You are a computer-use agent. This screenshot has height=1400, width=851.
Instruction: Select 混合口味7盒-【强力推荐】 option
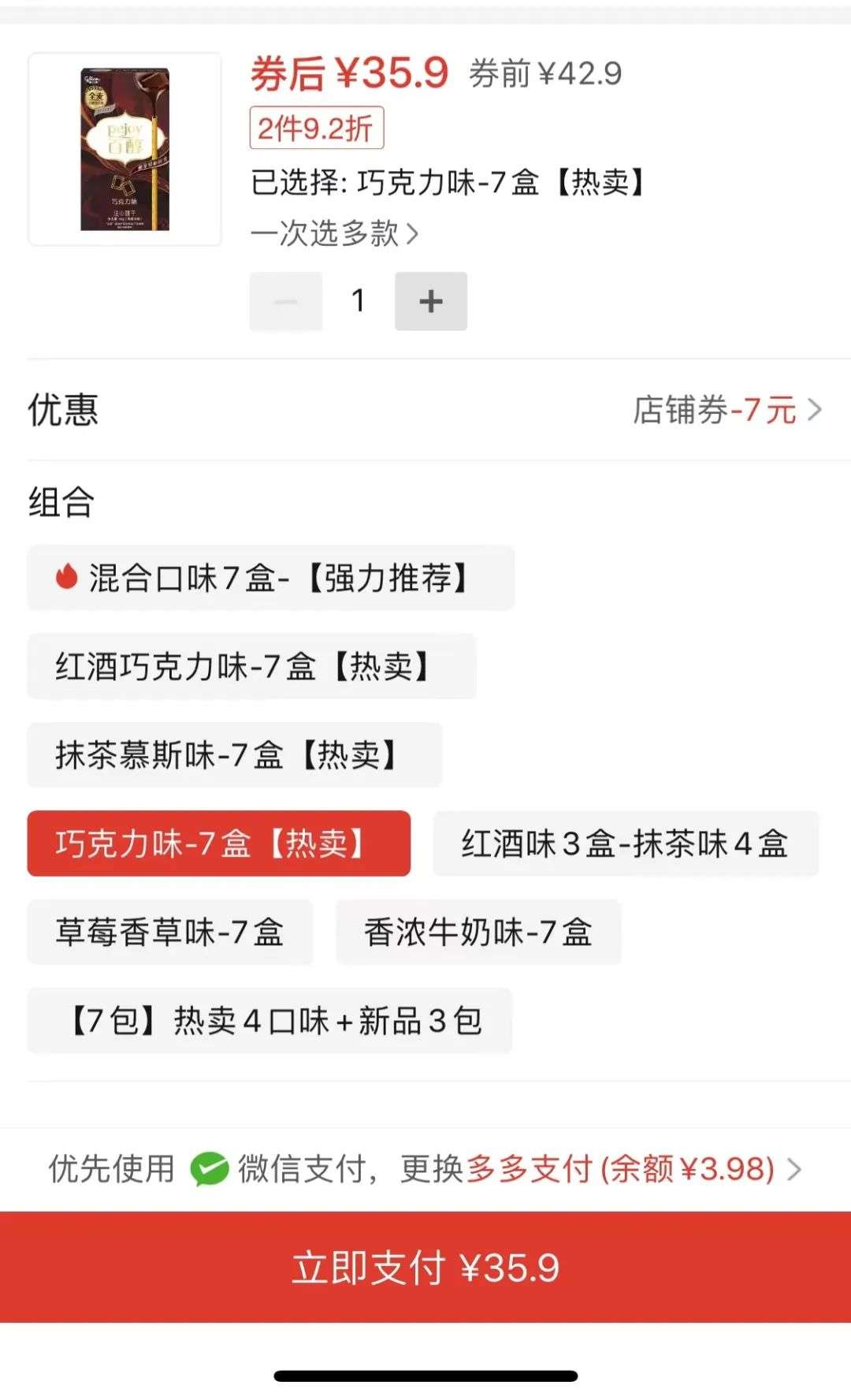[x=271, y=578]
